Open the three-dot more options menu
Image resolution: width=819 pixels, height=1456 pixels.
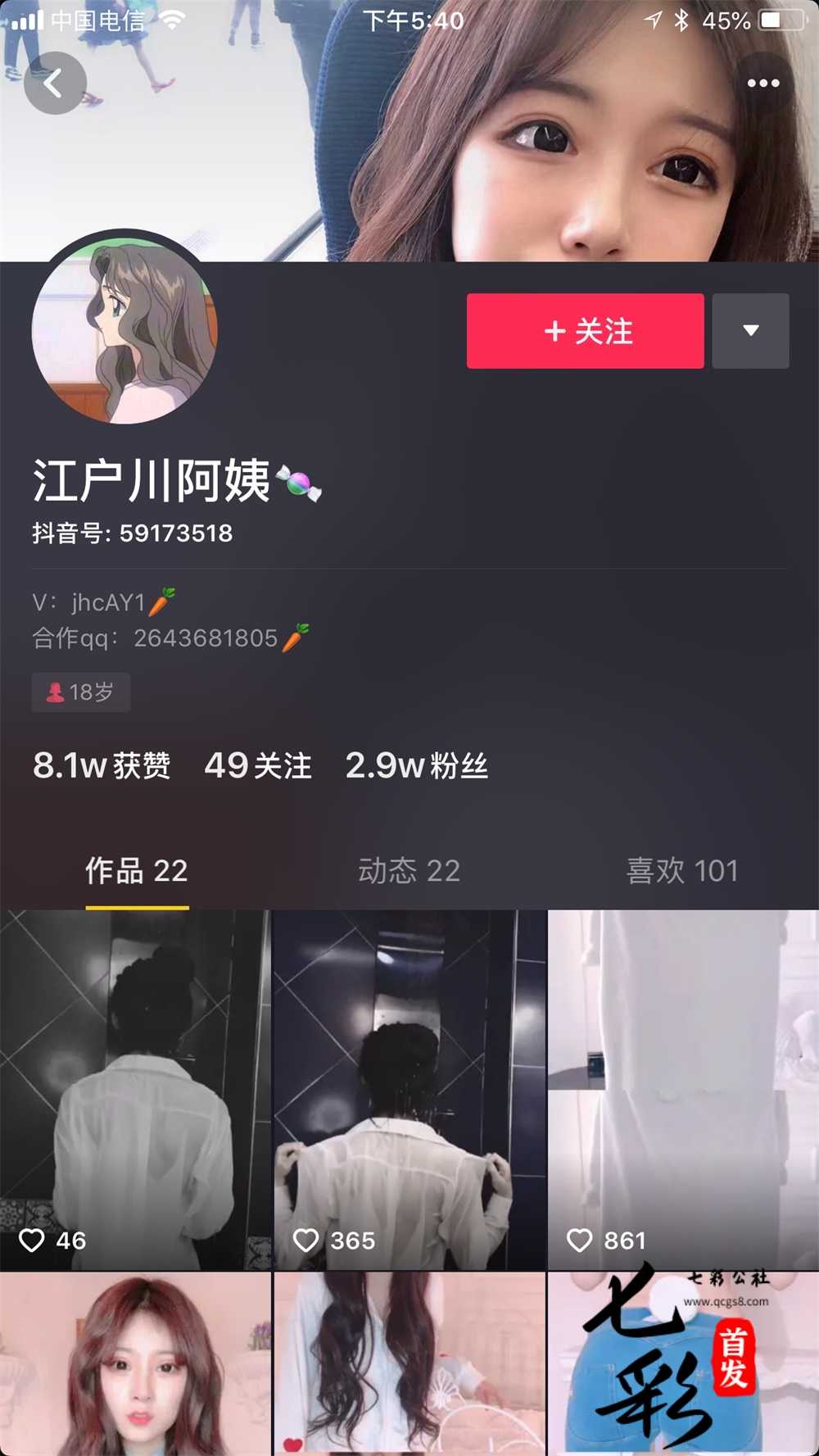tap(762, 83)
